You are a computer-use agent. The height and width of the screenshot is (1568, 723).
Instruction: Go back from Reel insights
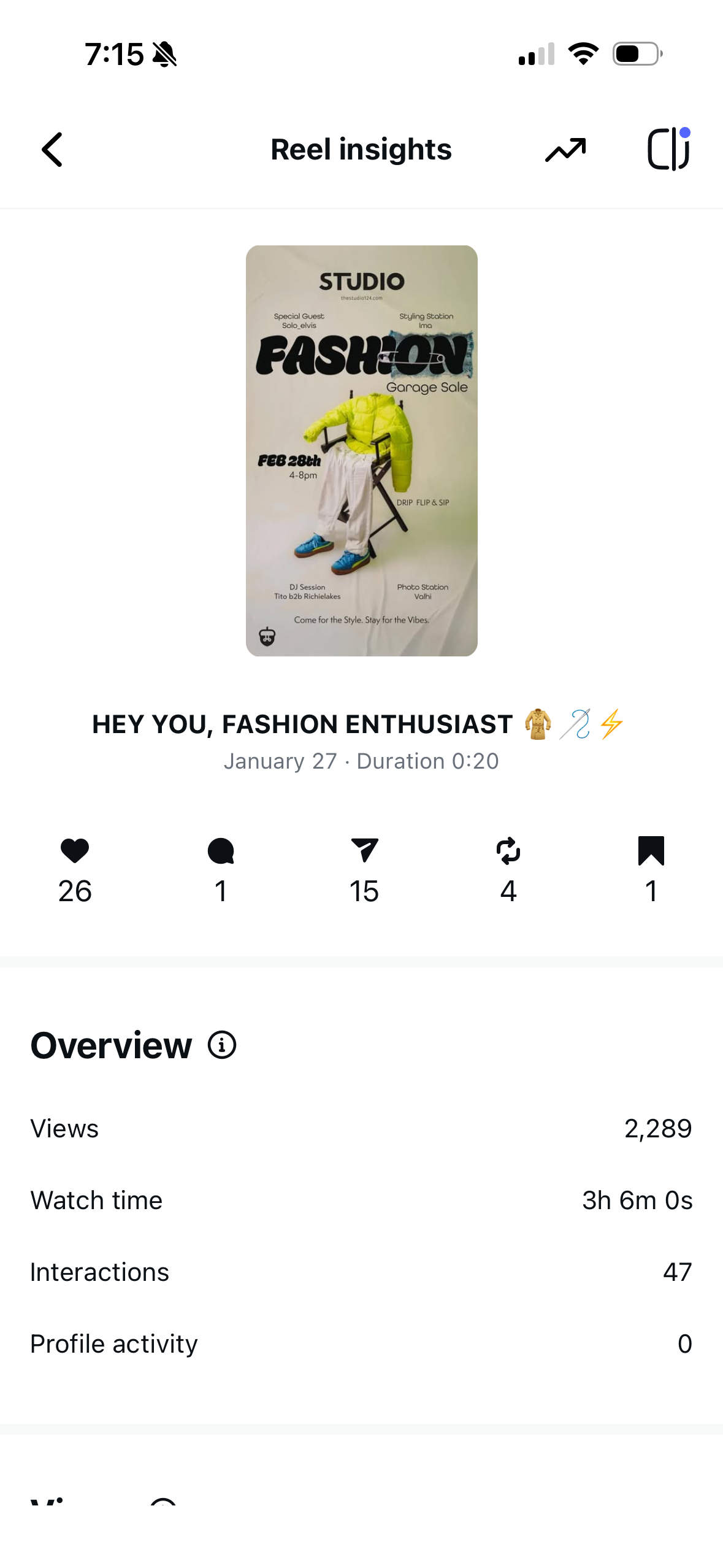(x=53, y=150)
